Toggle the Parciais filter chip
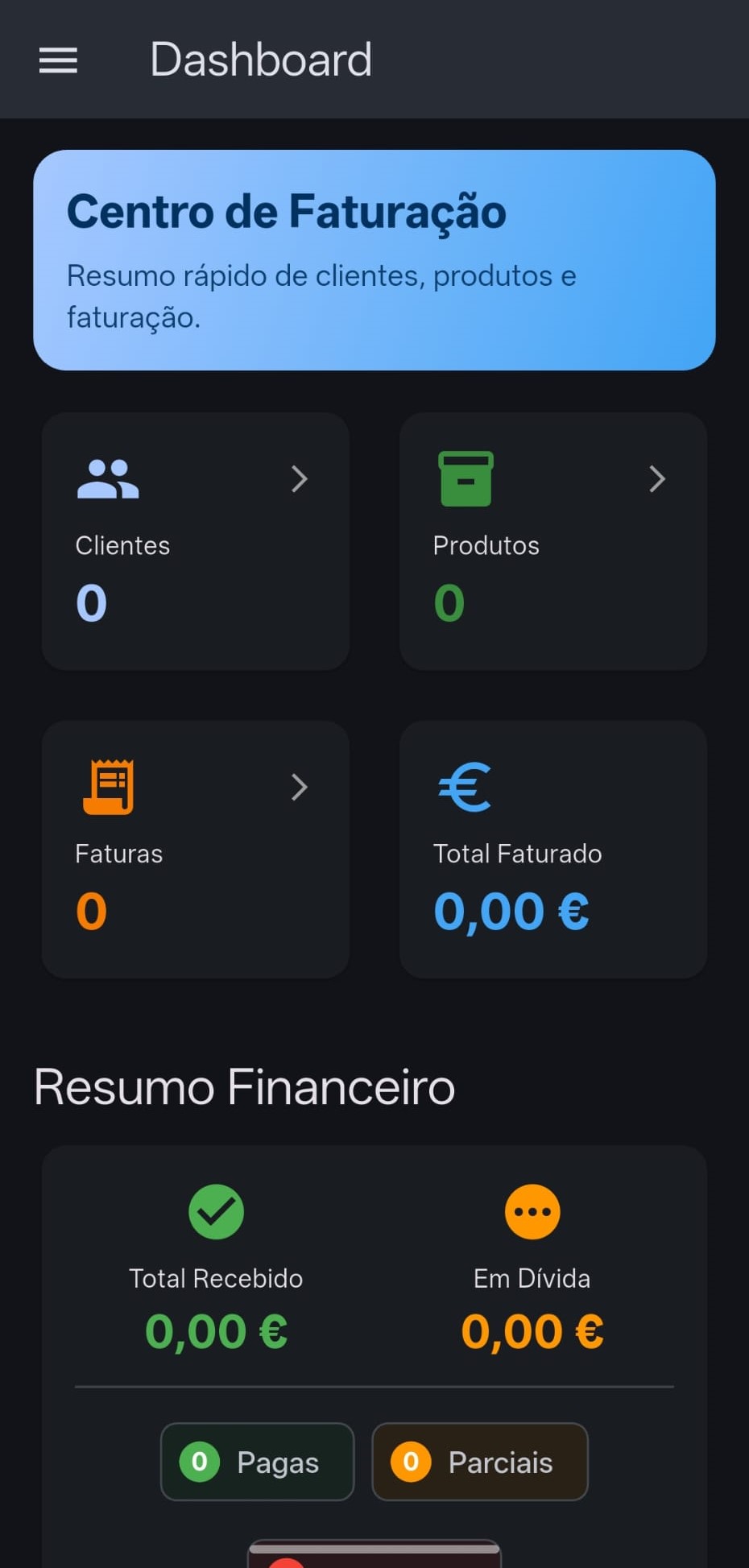749x1568 pixels. pyautogui.click(x=479, y=1462)
